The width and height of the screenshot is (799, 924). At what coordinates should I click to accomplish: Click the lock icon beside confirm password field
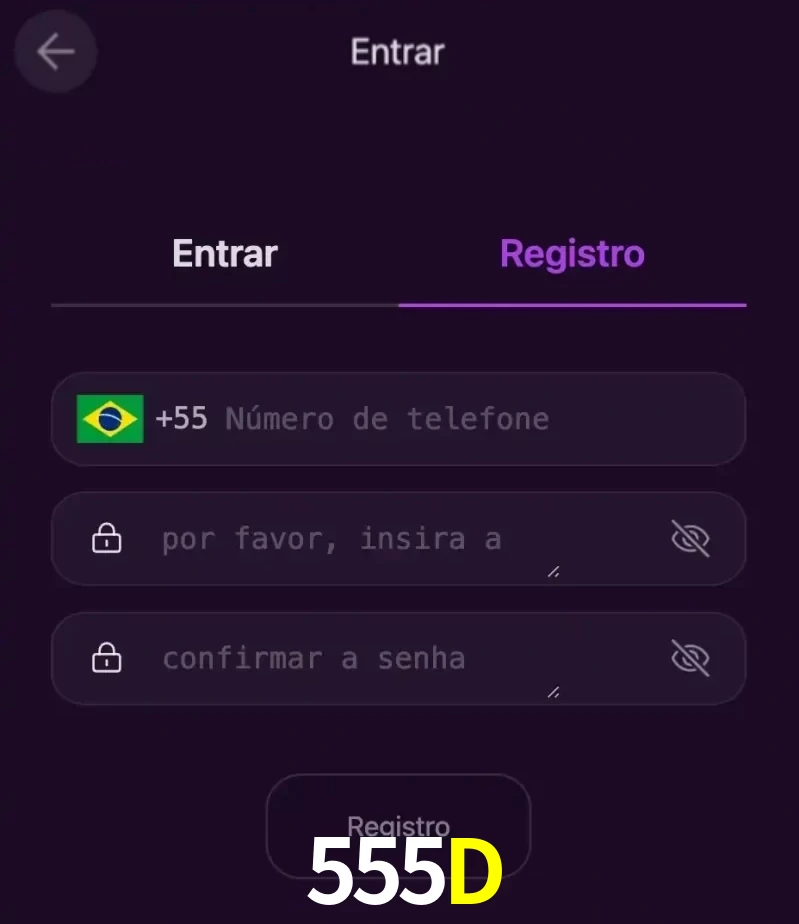[x=106, y=658]
